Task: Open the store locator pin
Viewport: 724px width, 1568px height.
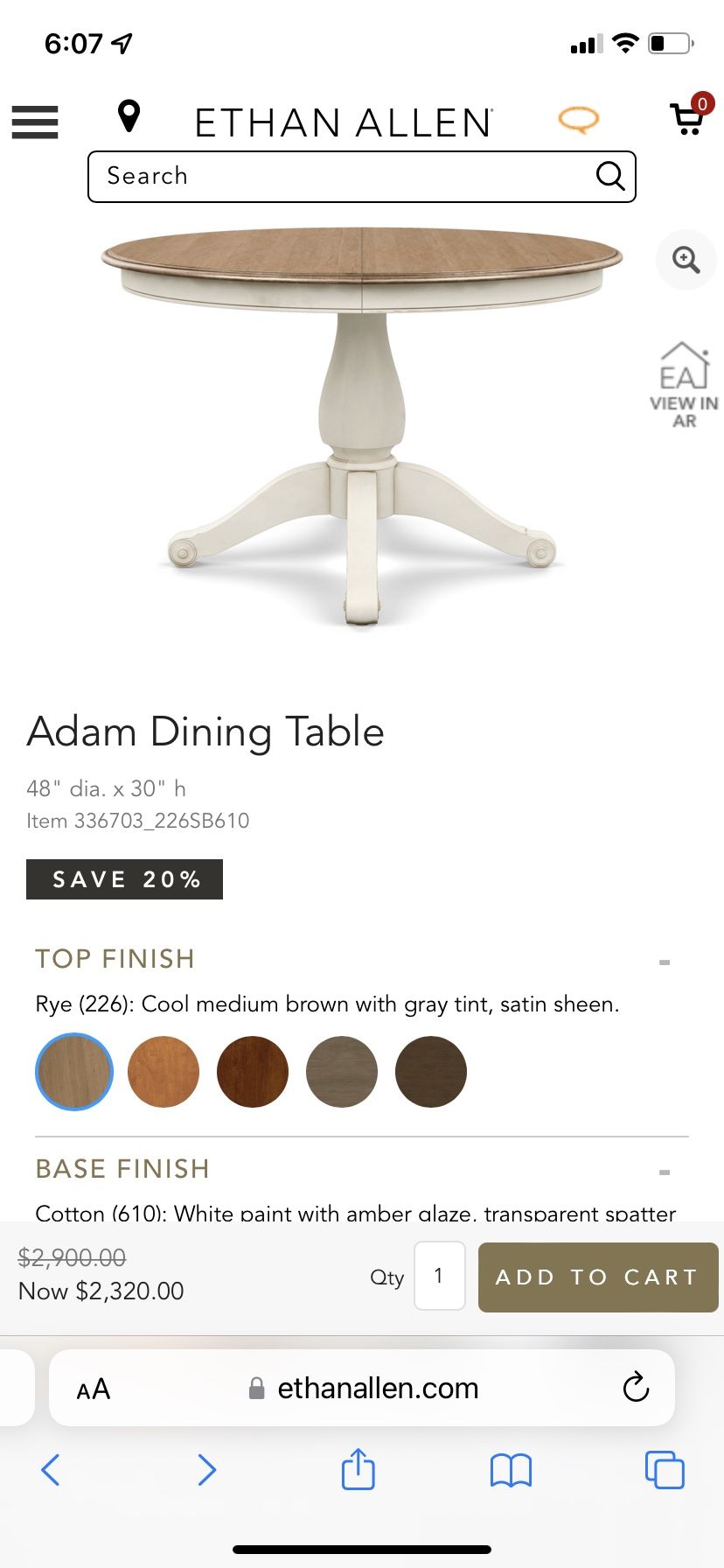Action: (129, 116)
